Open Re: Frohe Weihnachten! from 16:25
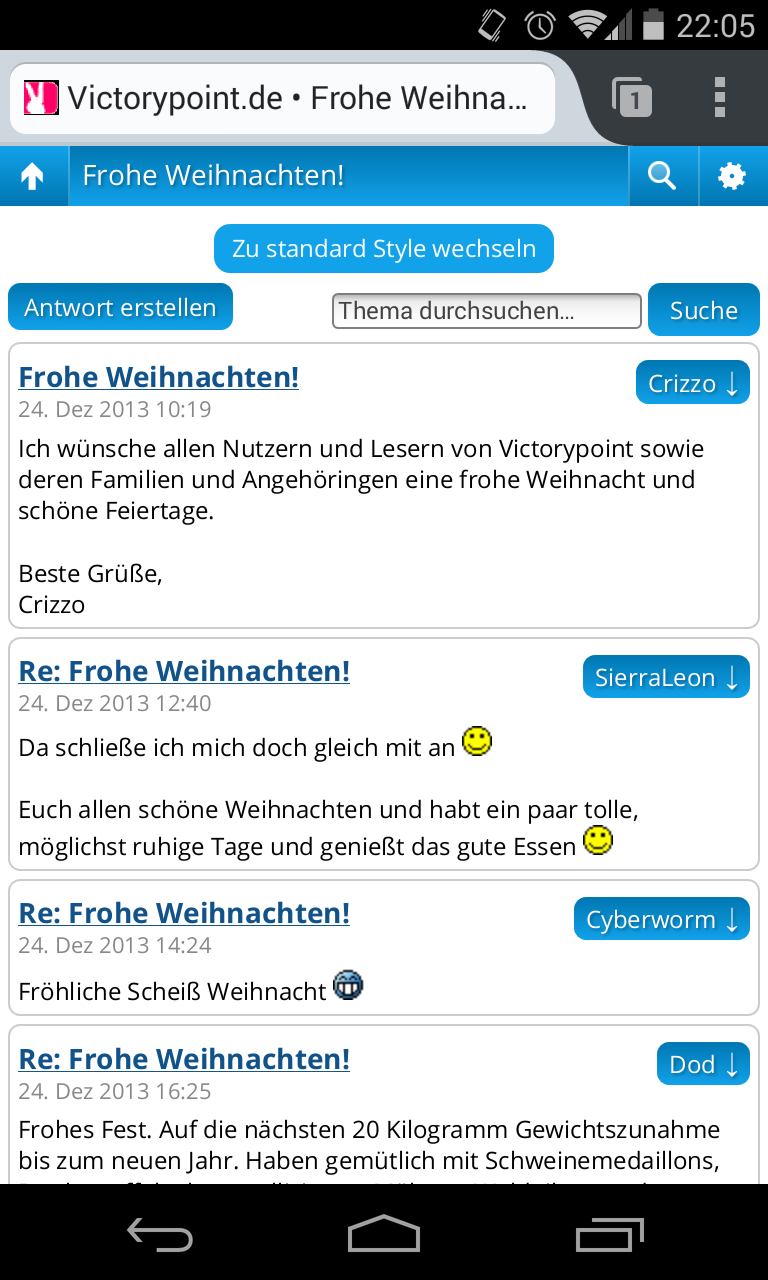768x1280 pixels. click(185, 1059)
